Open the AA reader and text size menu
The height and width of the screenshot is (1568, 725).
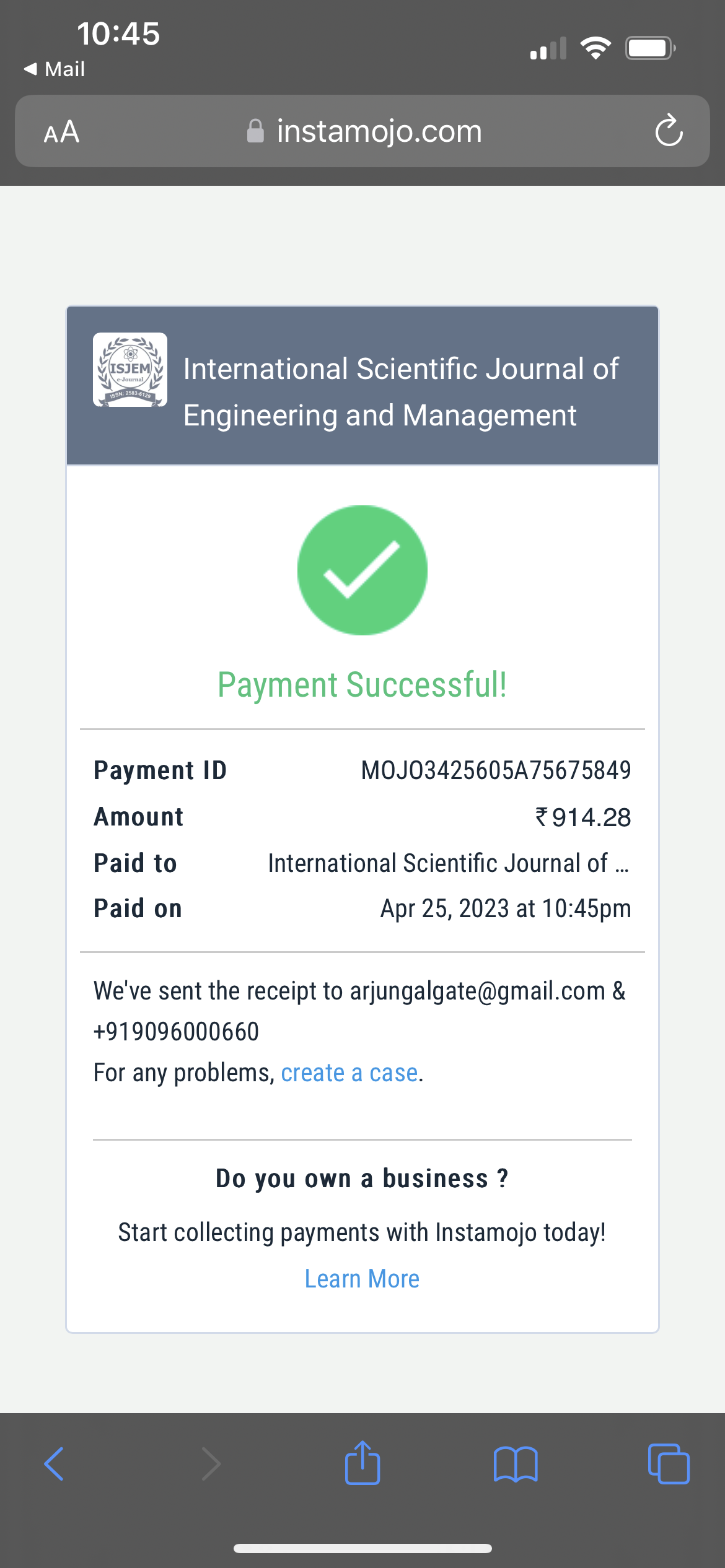(x=61, y=132)
